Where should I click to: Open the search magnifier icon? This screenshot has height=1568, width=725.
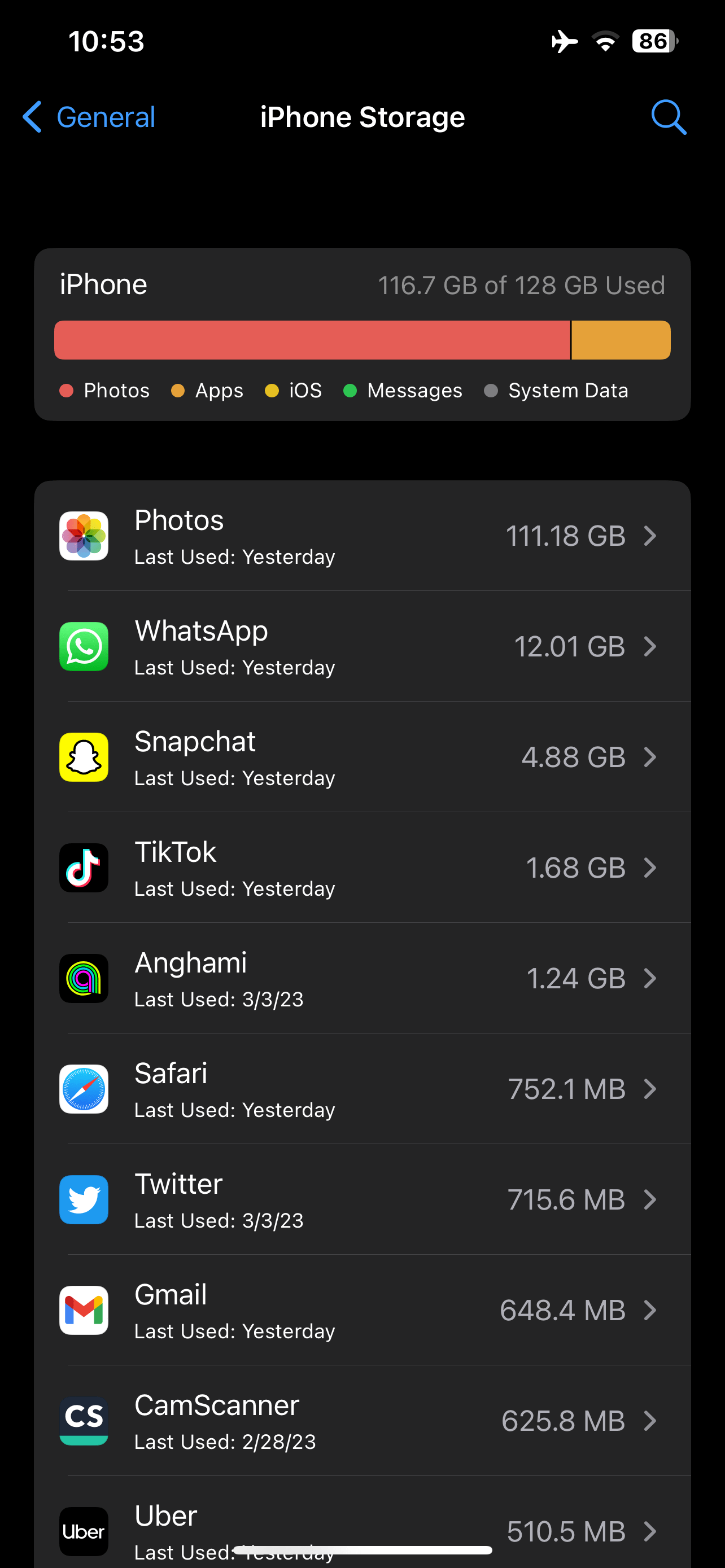(x=669, y=117)
